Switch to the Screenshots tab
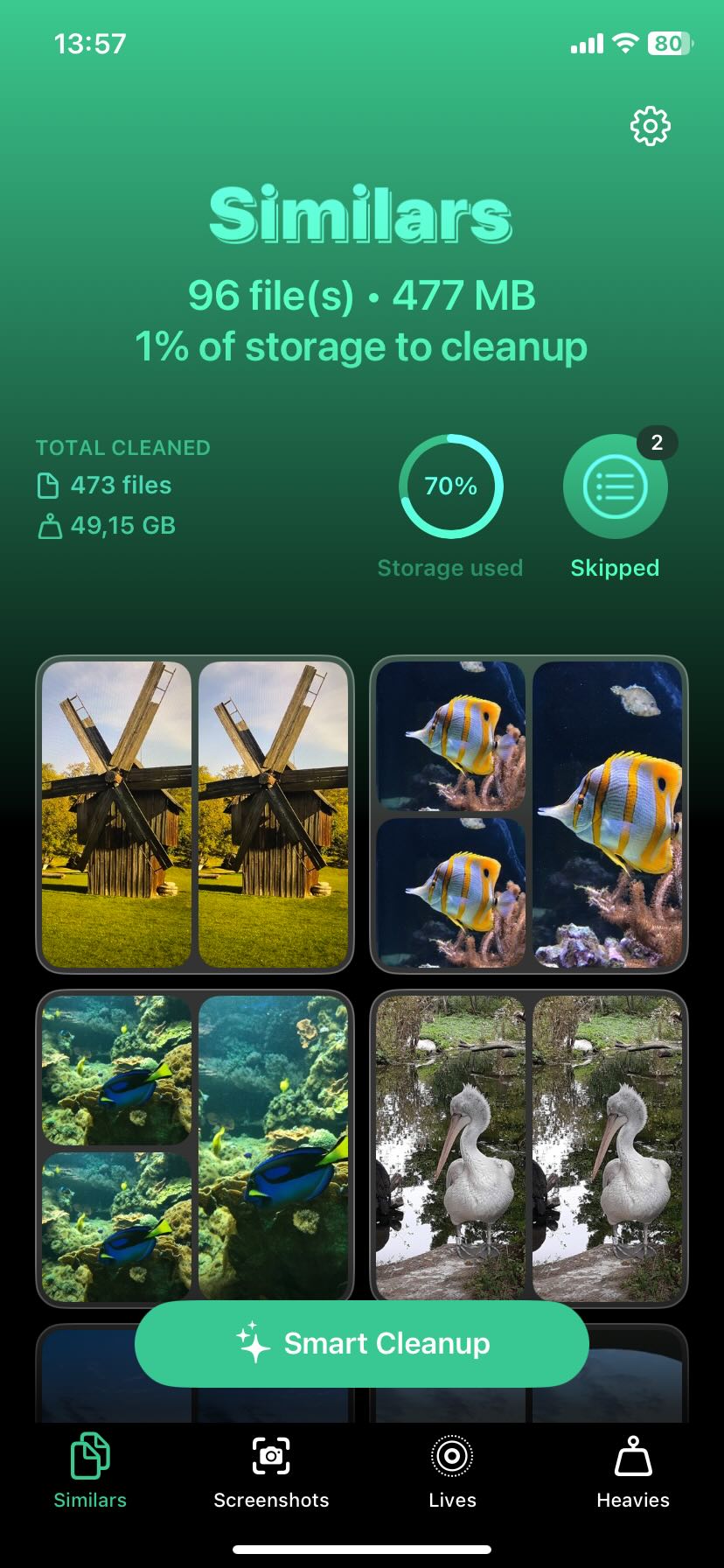This screenshot has height=1568, width=724. pos(271,1473)
